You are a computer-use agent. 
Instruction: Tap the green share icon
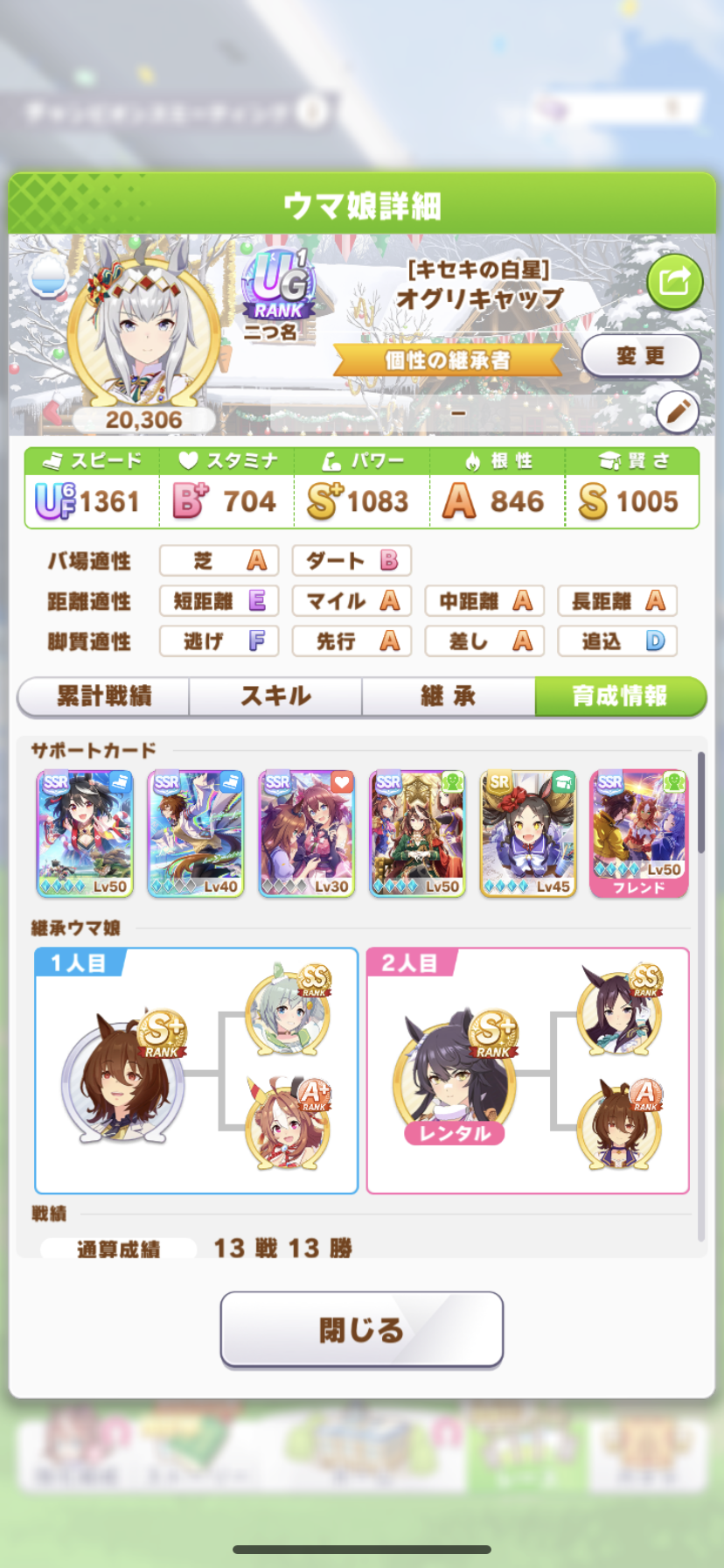[x=674, y=282]
